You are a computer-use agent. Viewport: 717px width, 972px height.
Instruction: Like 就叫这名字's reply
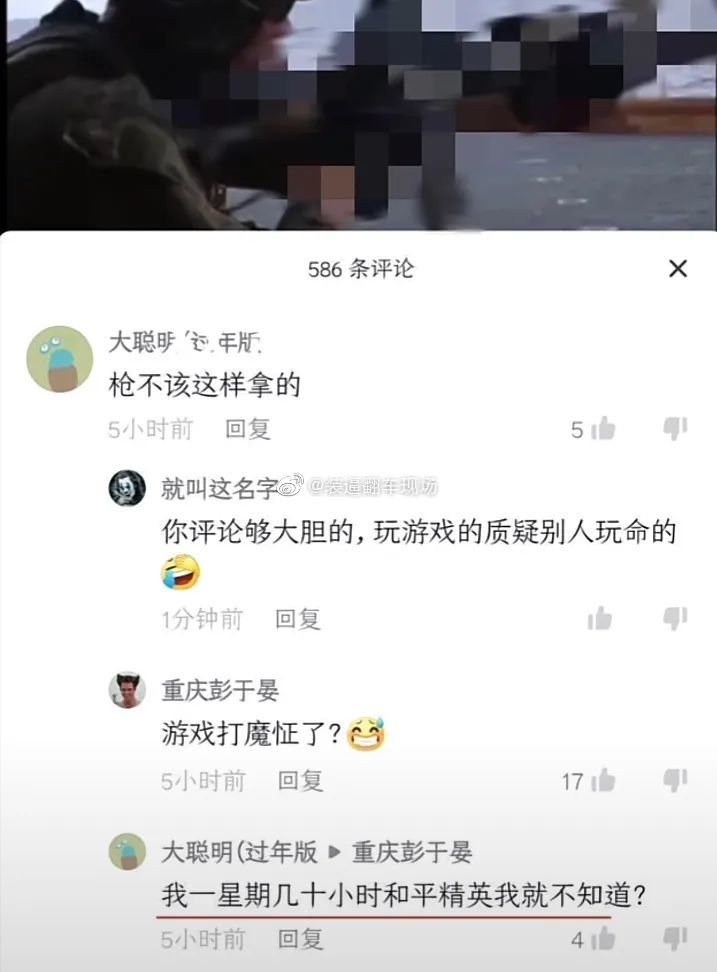[600, 618]
